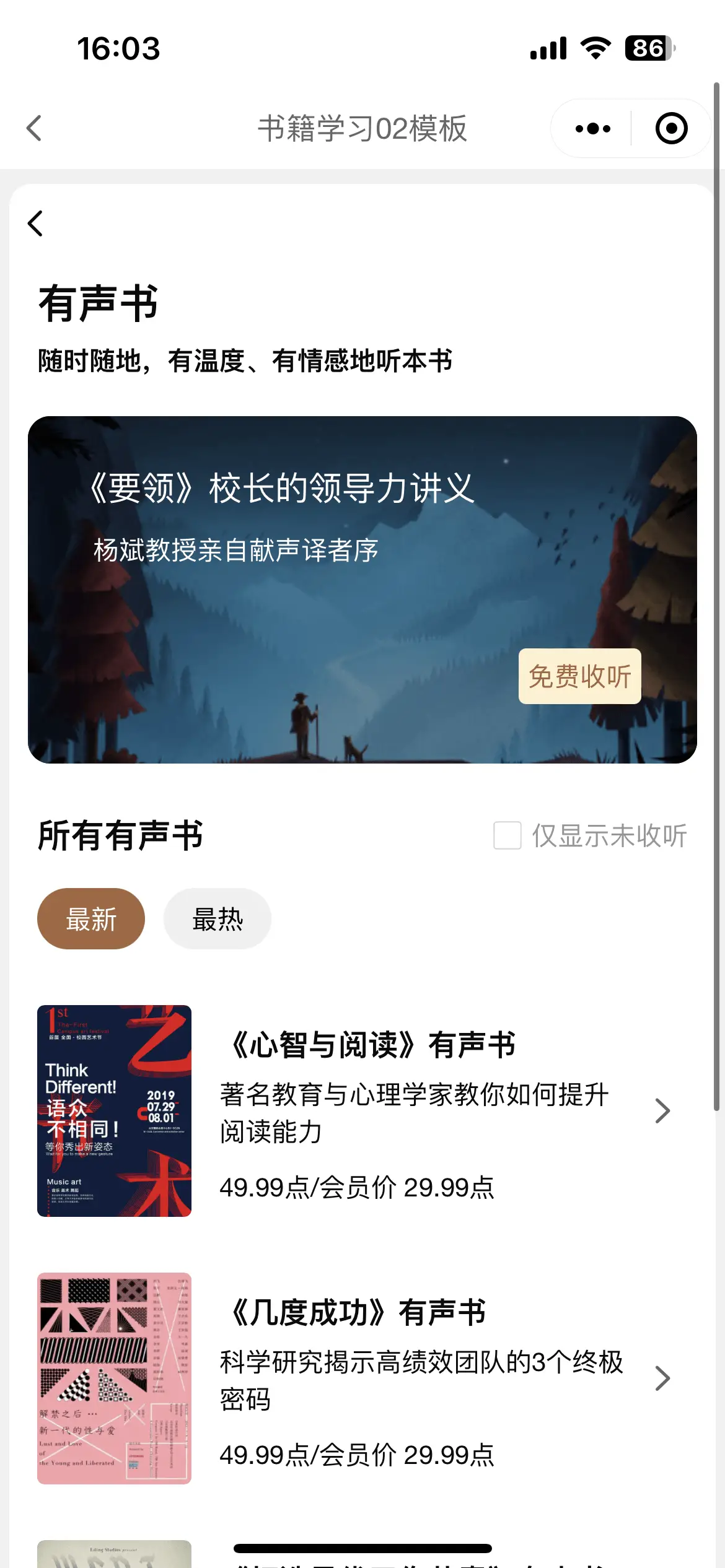Close the mini program with the circle icon
725x1568 pixels.
[671, 129]
